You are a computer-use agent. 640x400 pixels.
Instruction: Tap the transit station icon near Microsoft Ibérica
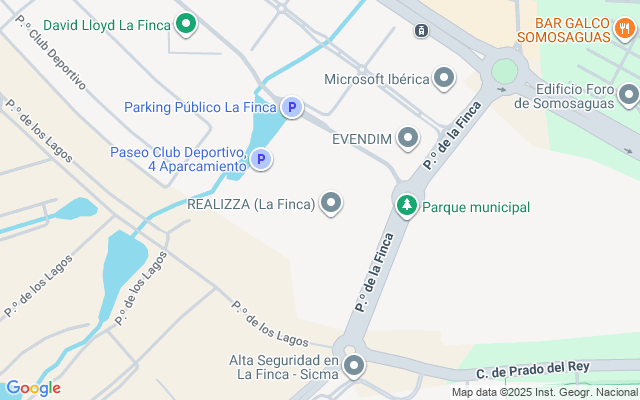421,31
